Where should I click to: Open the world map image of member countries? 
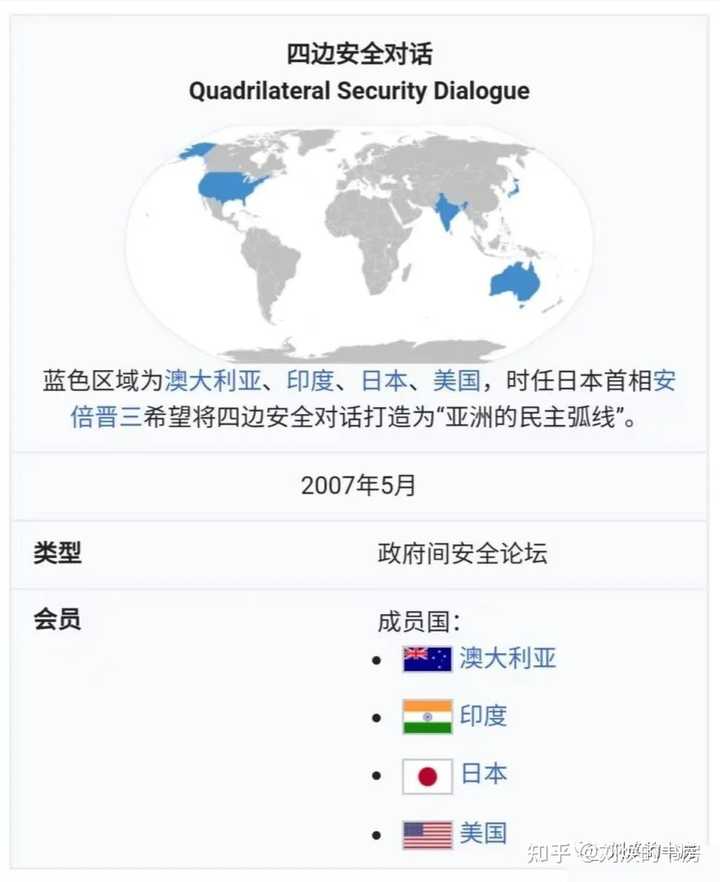point(359,242)
